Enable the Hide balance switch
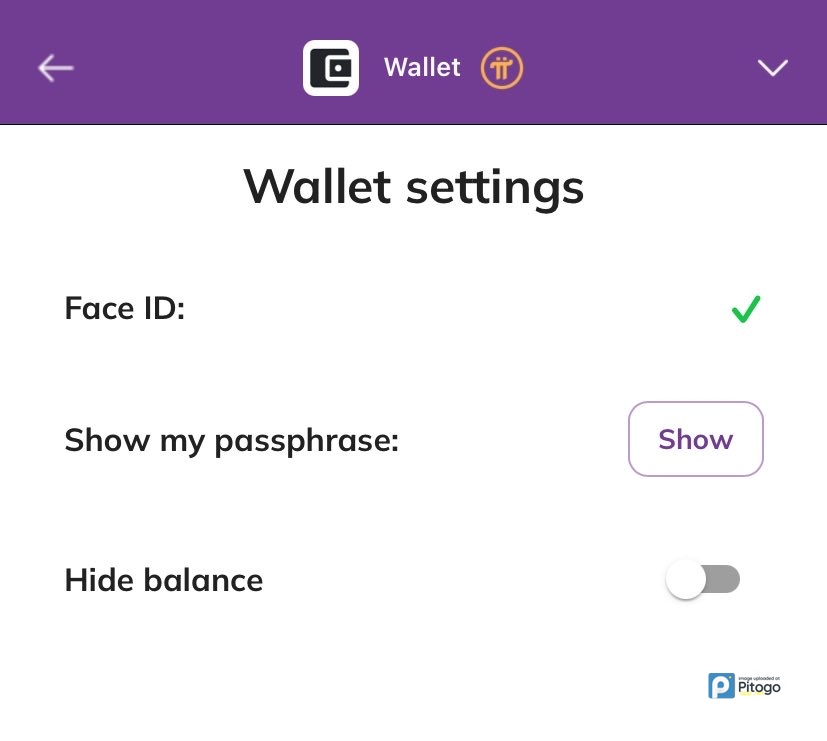827x741 pixels. (x=703, y=579)
